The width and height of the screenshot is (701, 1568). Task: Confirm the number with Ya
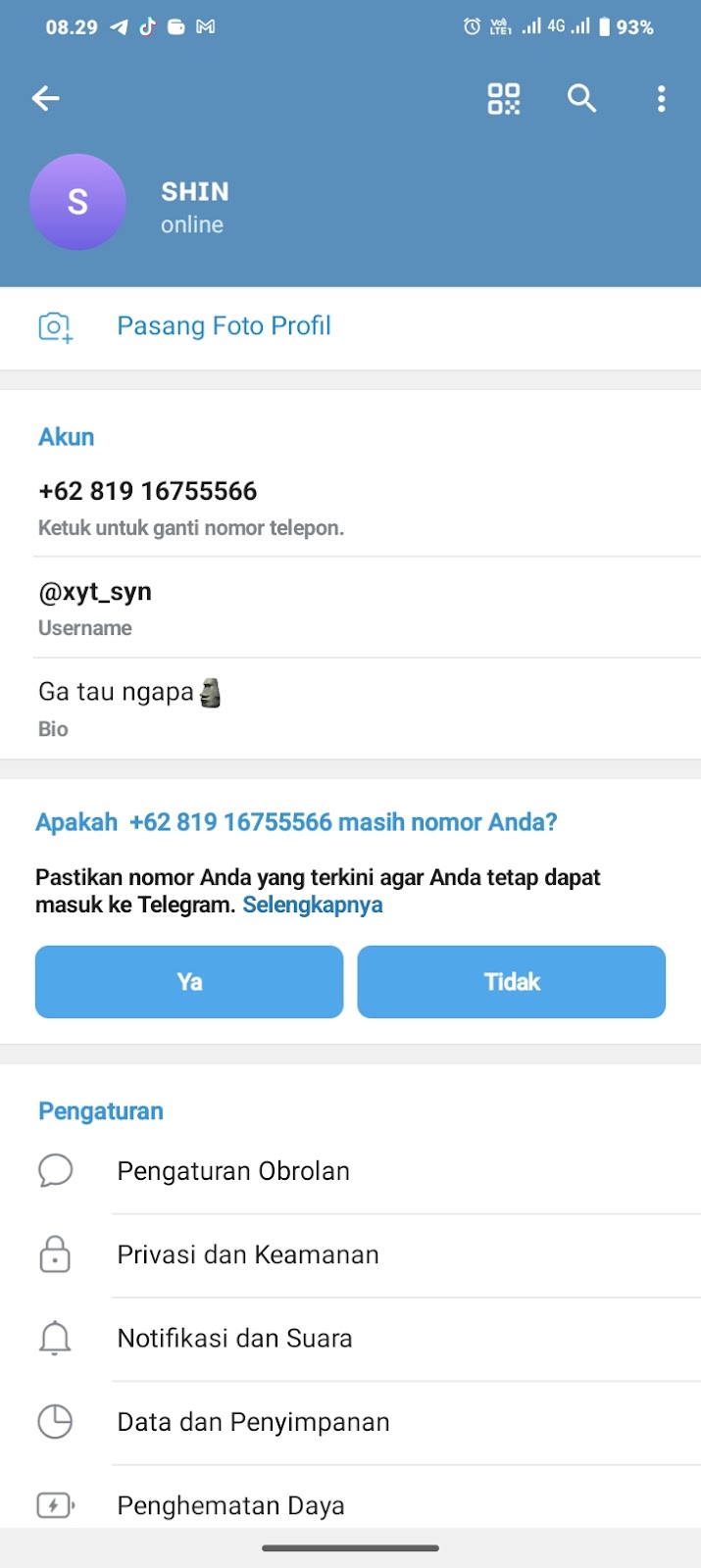(189, 981)
